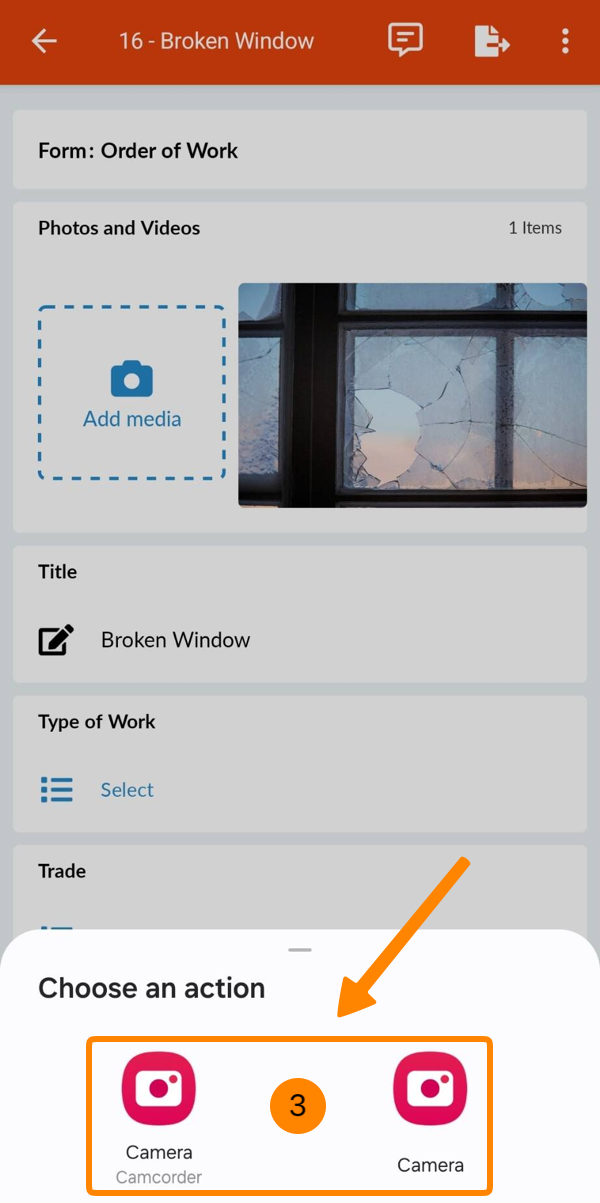Tap the sheet drag handle

[299, 950]
